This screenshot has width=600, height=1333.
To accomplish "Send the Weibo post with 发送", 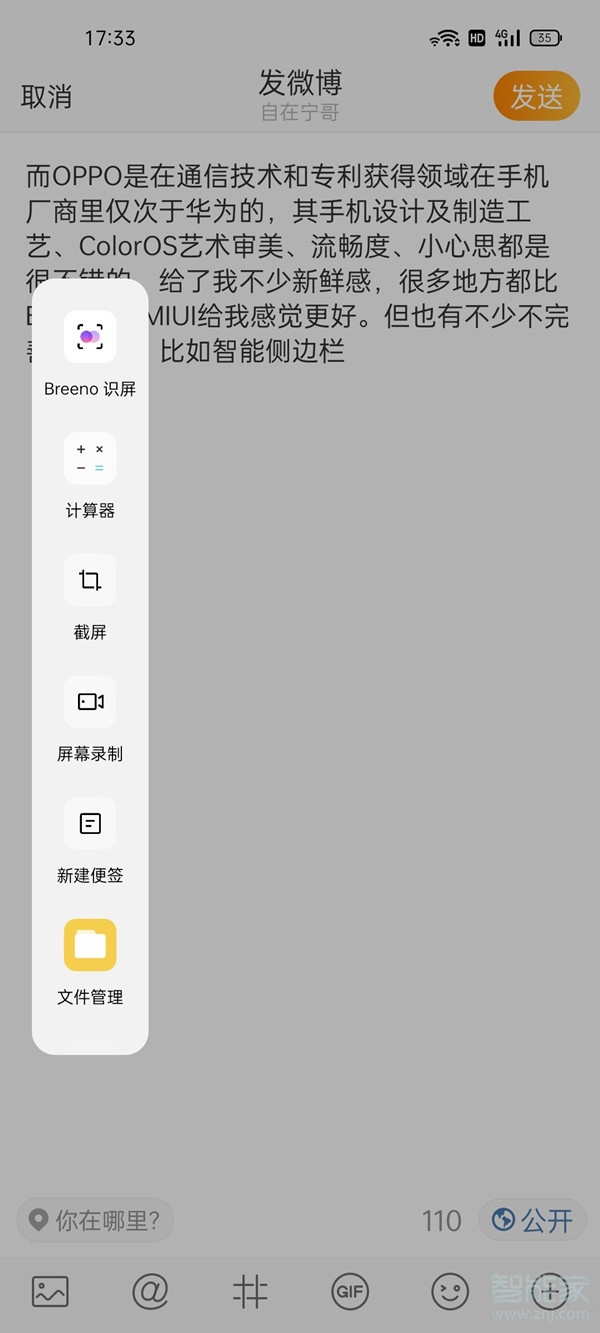I will [537, 97].
